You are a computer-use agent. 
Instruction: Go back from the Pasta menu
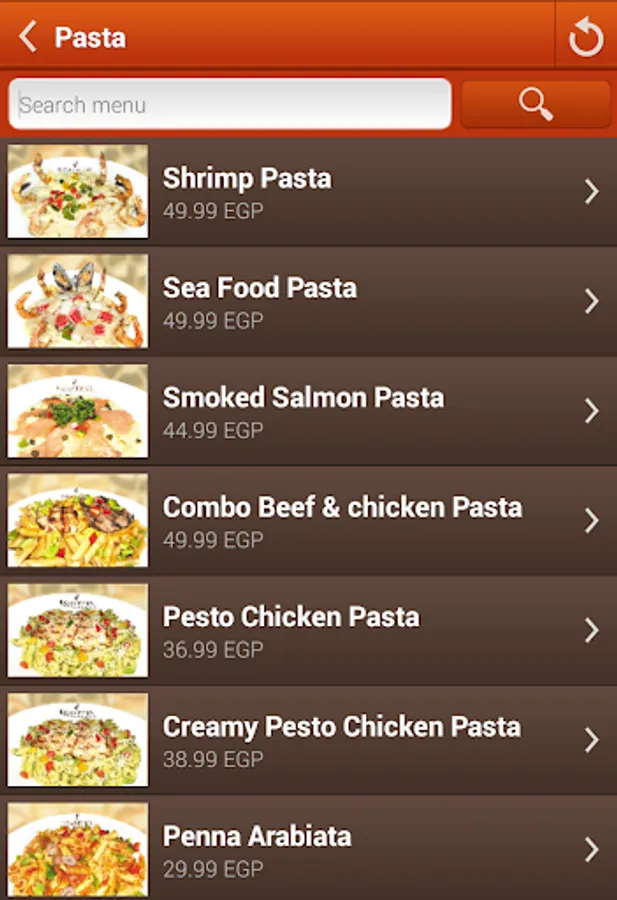(28, 37)
